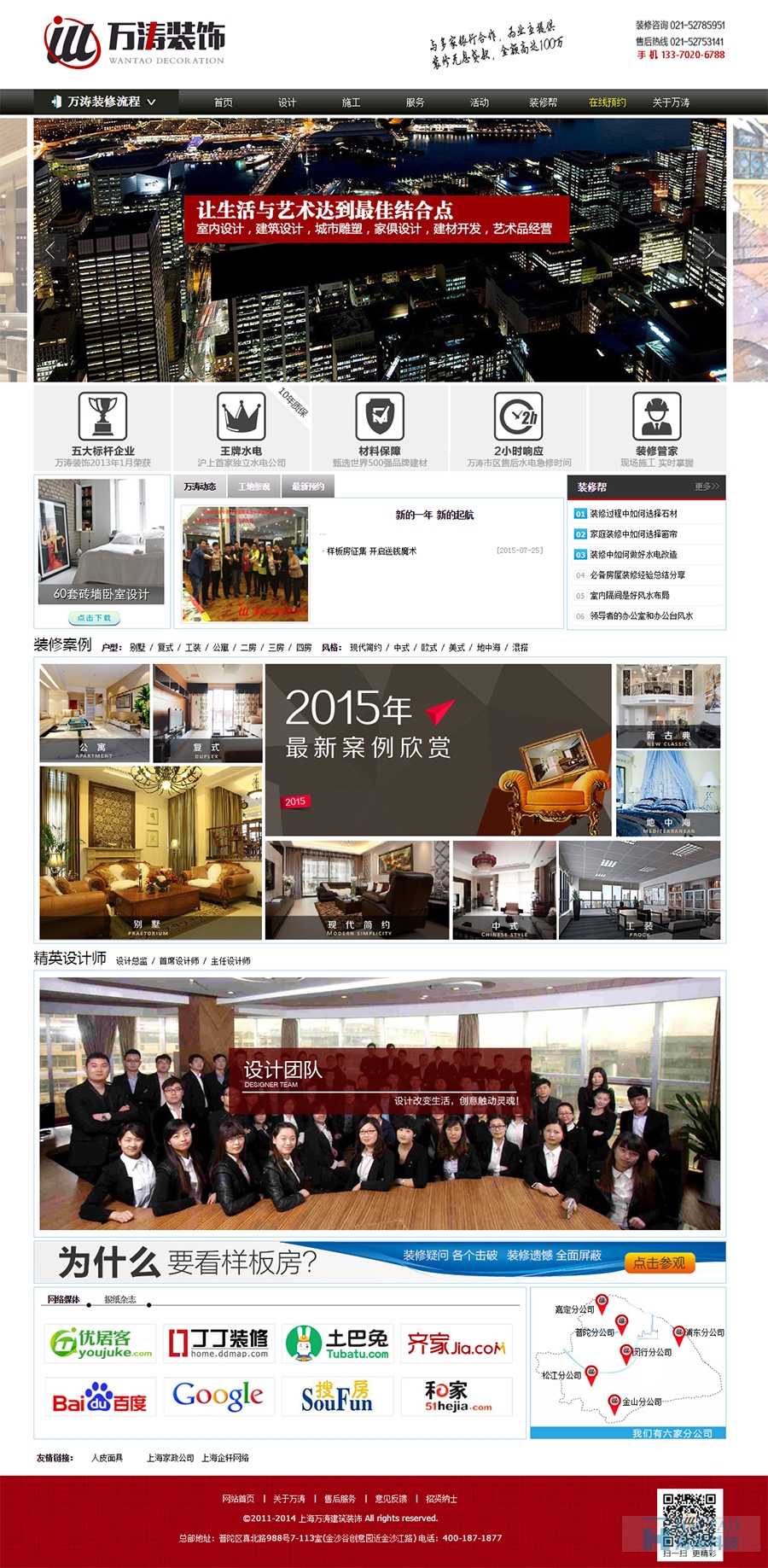Screen dimensions: 768x1568
Task: Tap the 点击下载 button
Action: (x=94, y=618)
